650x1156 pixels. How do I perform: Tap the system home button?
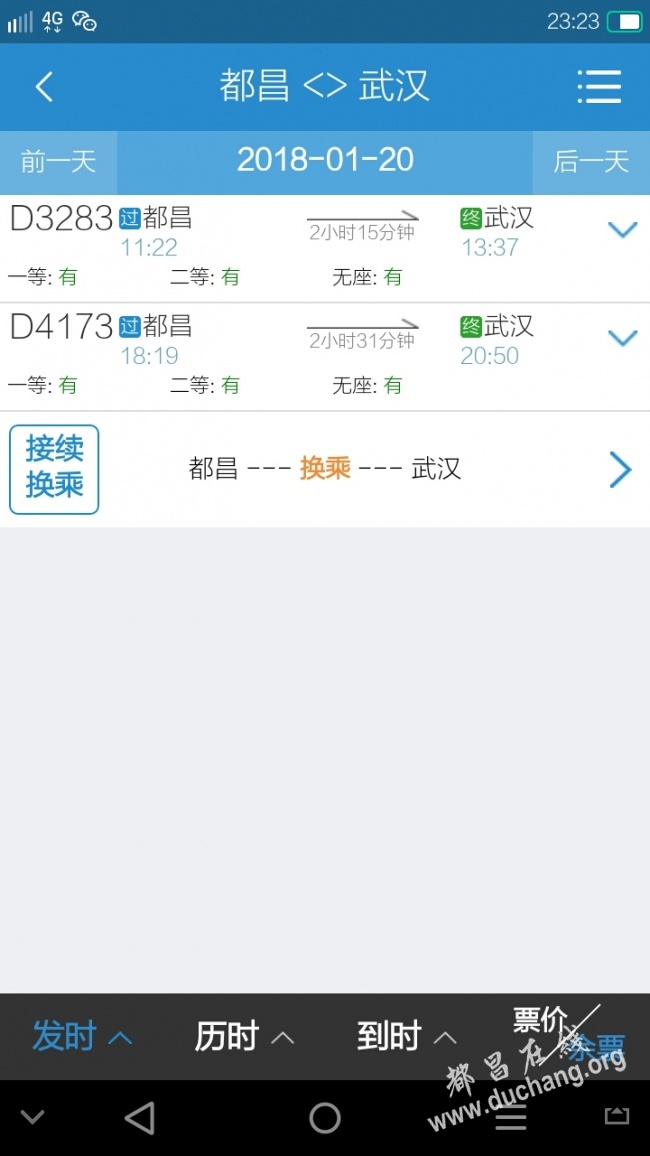(325, 1118)
